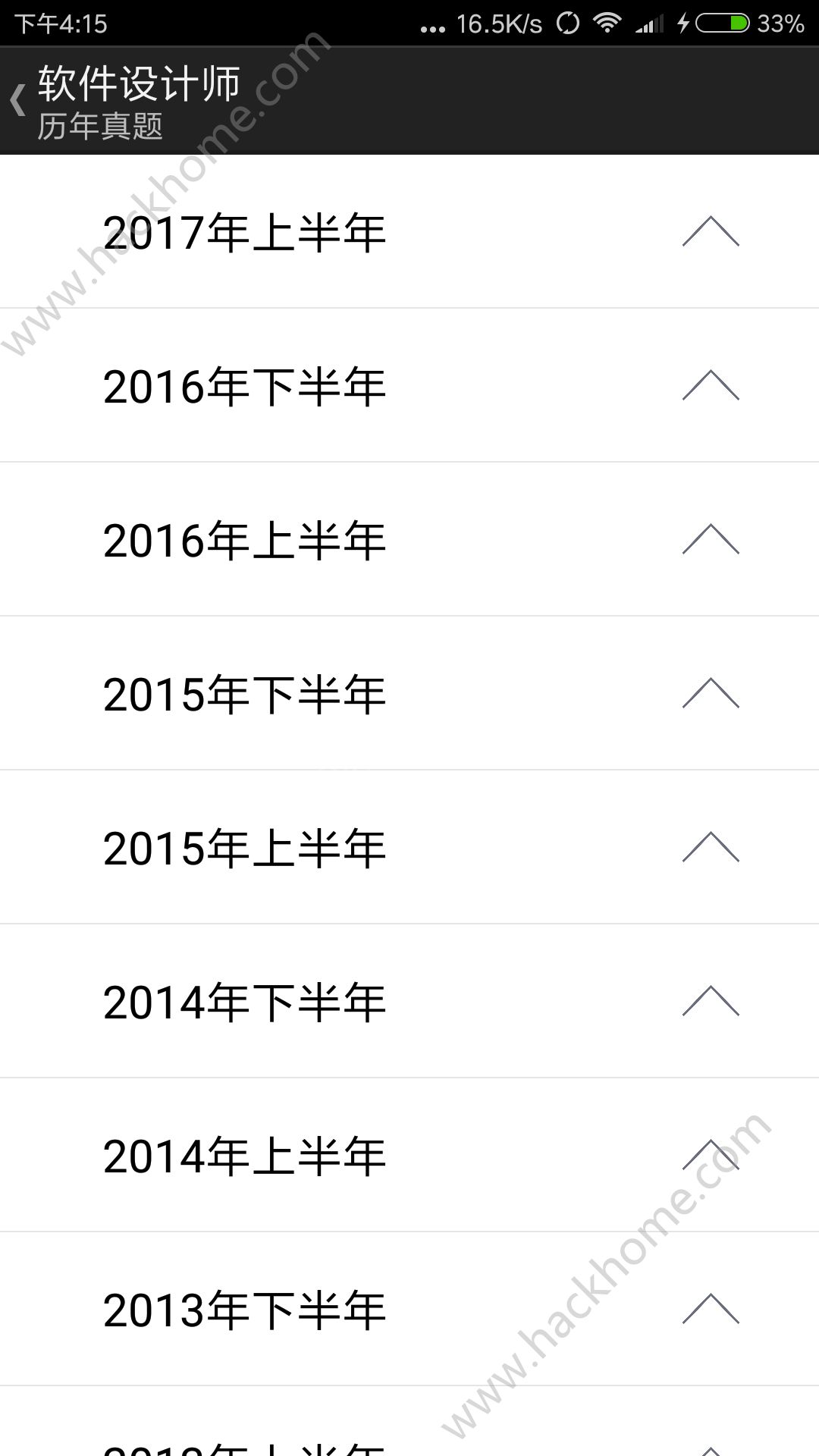This screenshot has width=819, height=1456.
Task: Toggle the 2015年下半年 chevron
Action: pyautogui.click(x=711, y=694)
